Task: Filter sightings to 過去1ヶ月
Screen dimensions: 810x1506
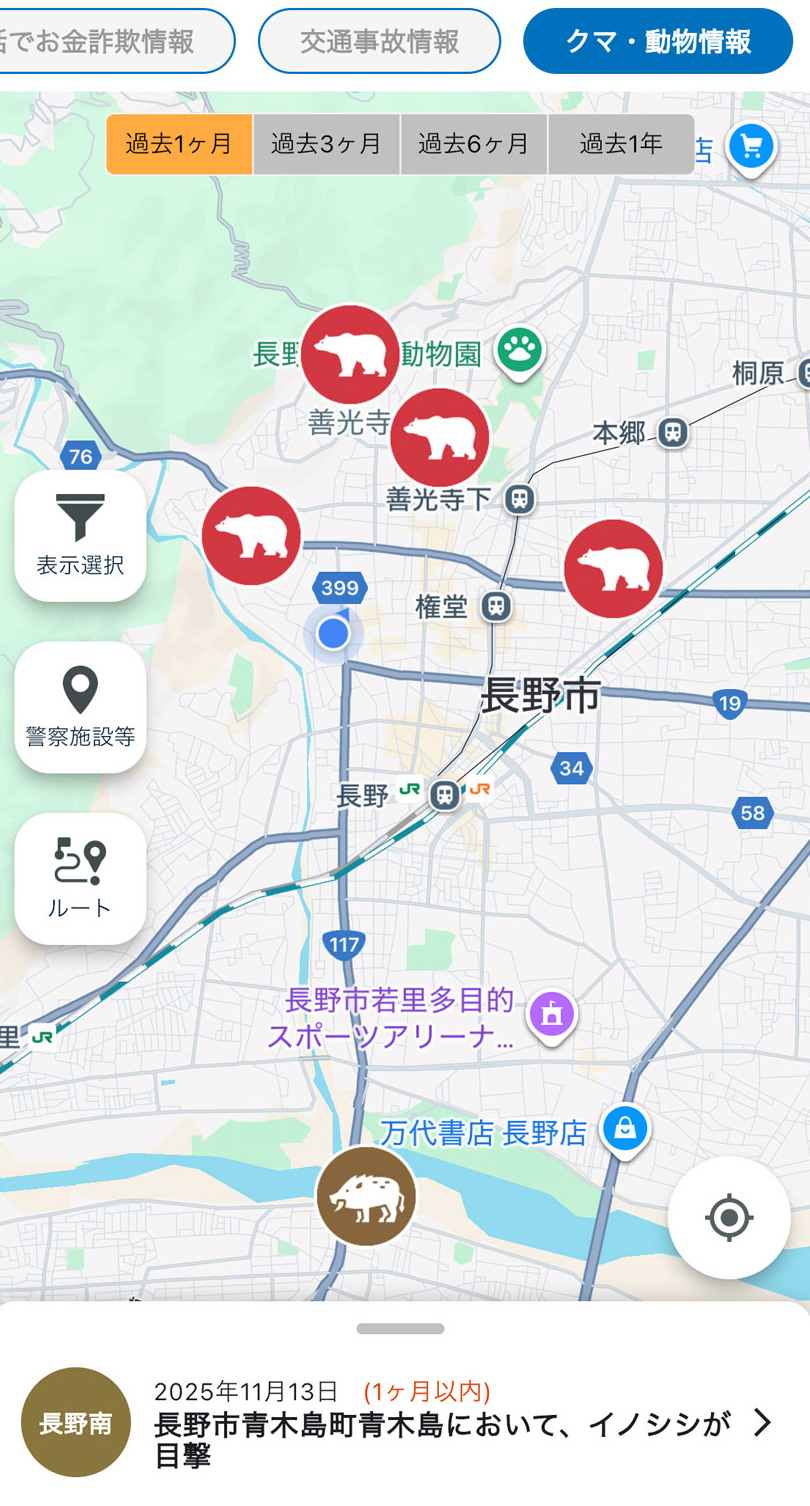Action: point(179,144)
